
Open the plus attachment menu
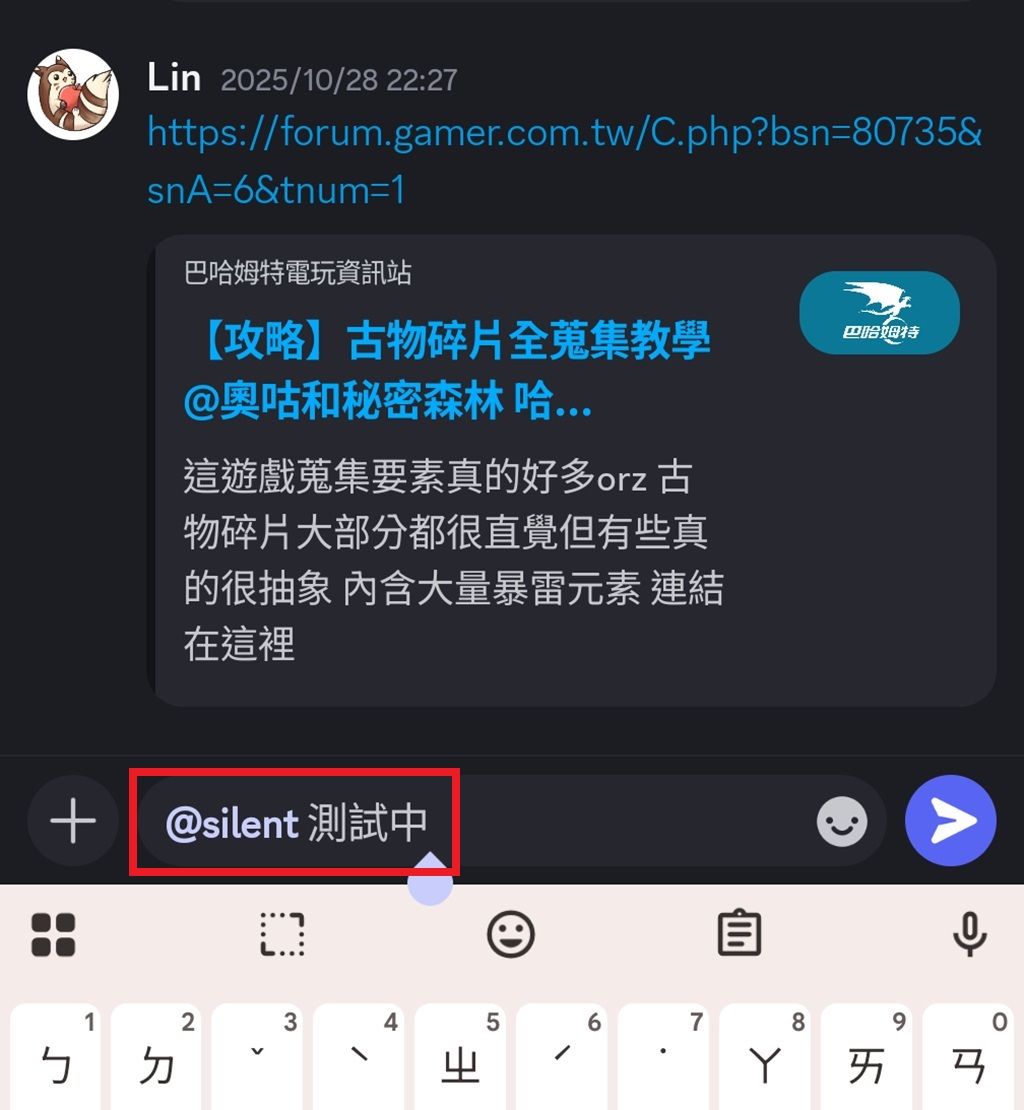point(73,822)
